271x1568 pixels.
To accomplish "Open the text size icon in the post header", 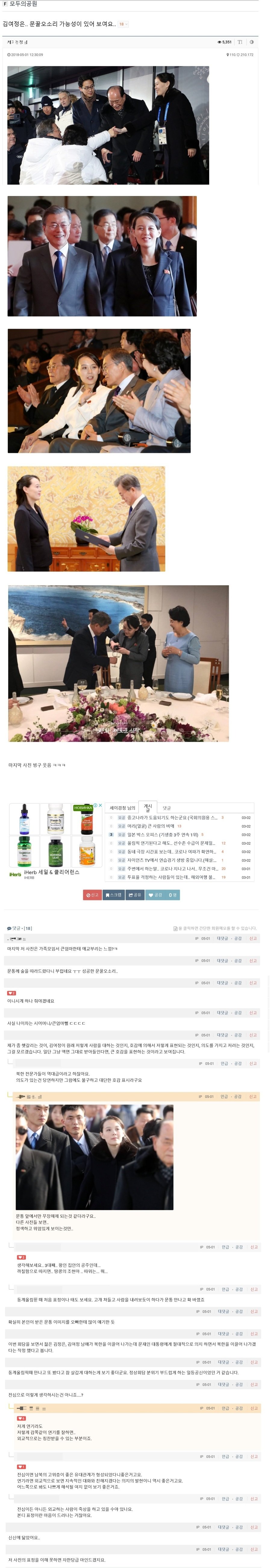I will coord(240,42).
